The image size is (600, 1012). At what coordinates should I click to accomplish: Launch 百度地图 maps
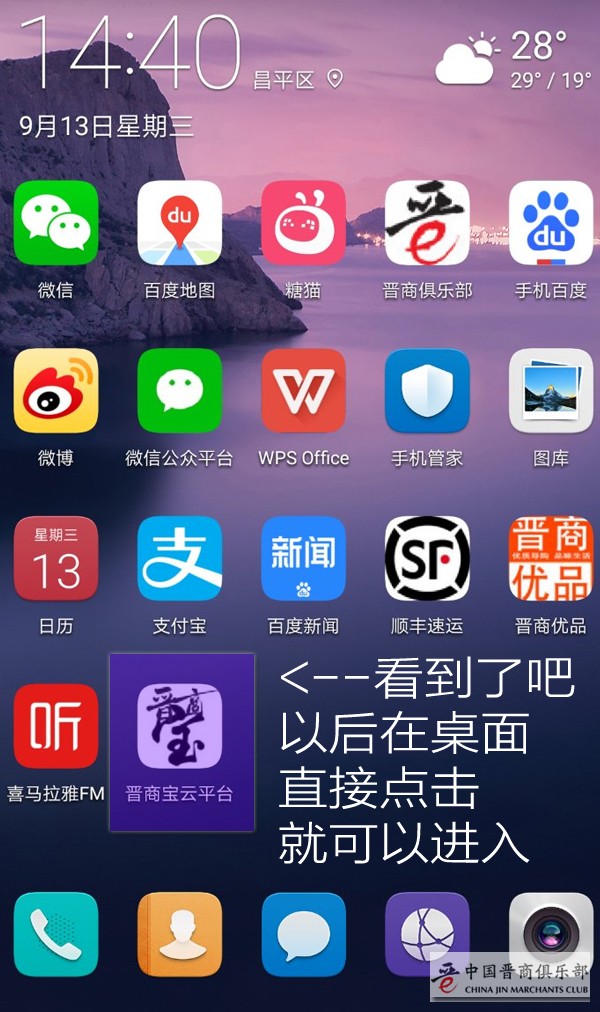[x=180, y=223]
